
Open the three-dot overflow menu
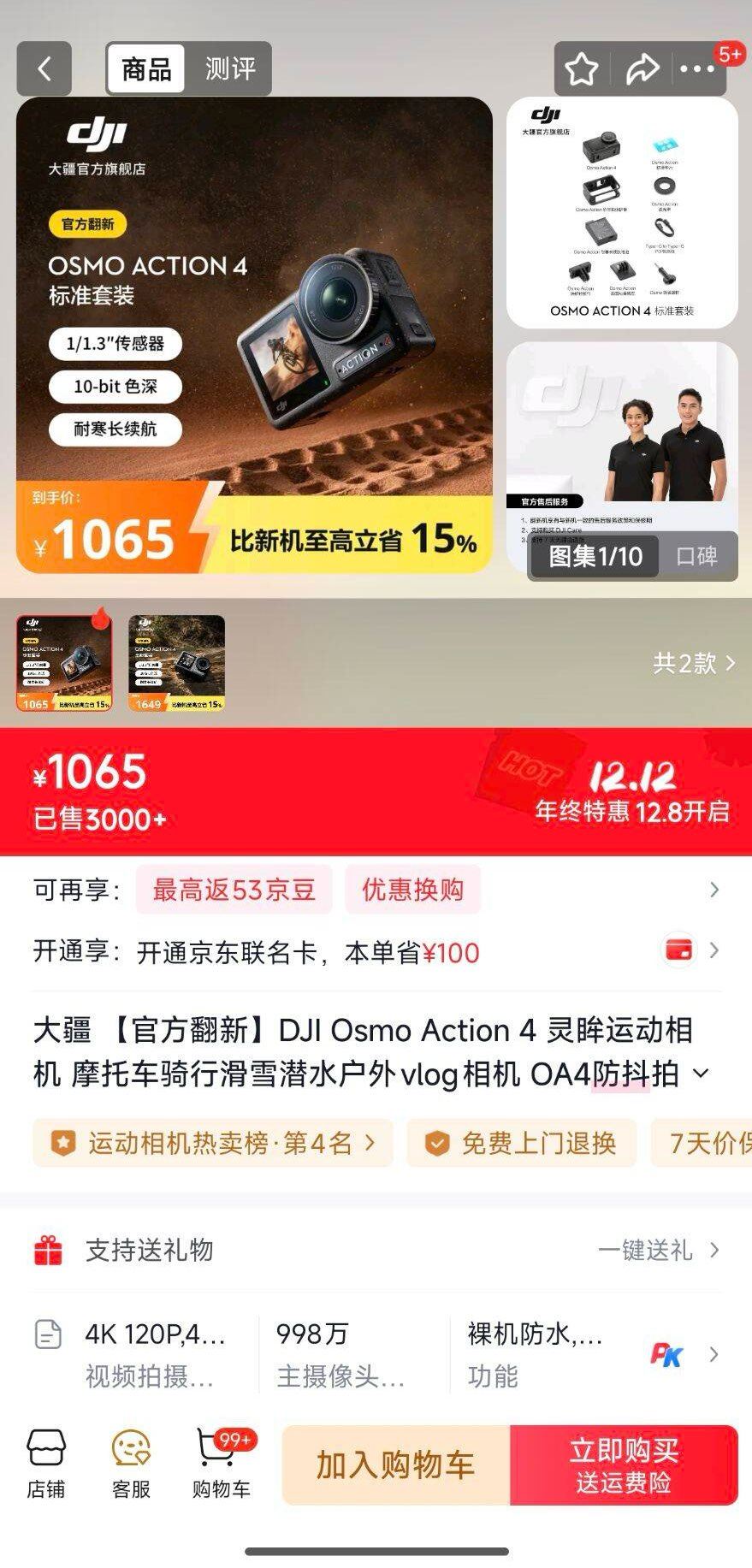697,69
